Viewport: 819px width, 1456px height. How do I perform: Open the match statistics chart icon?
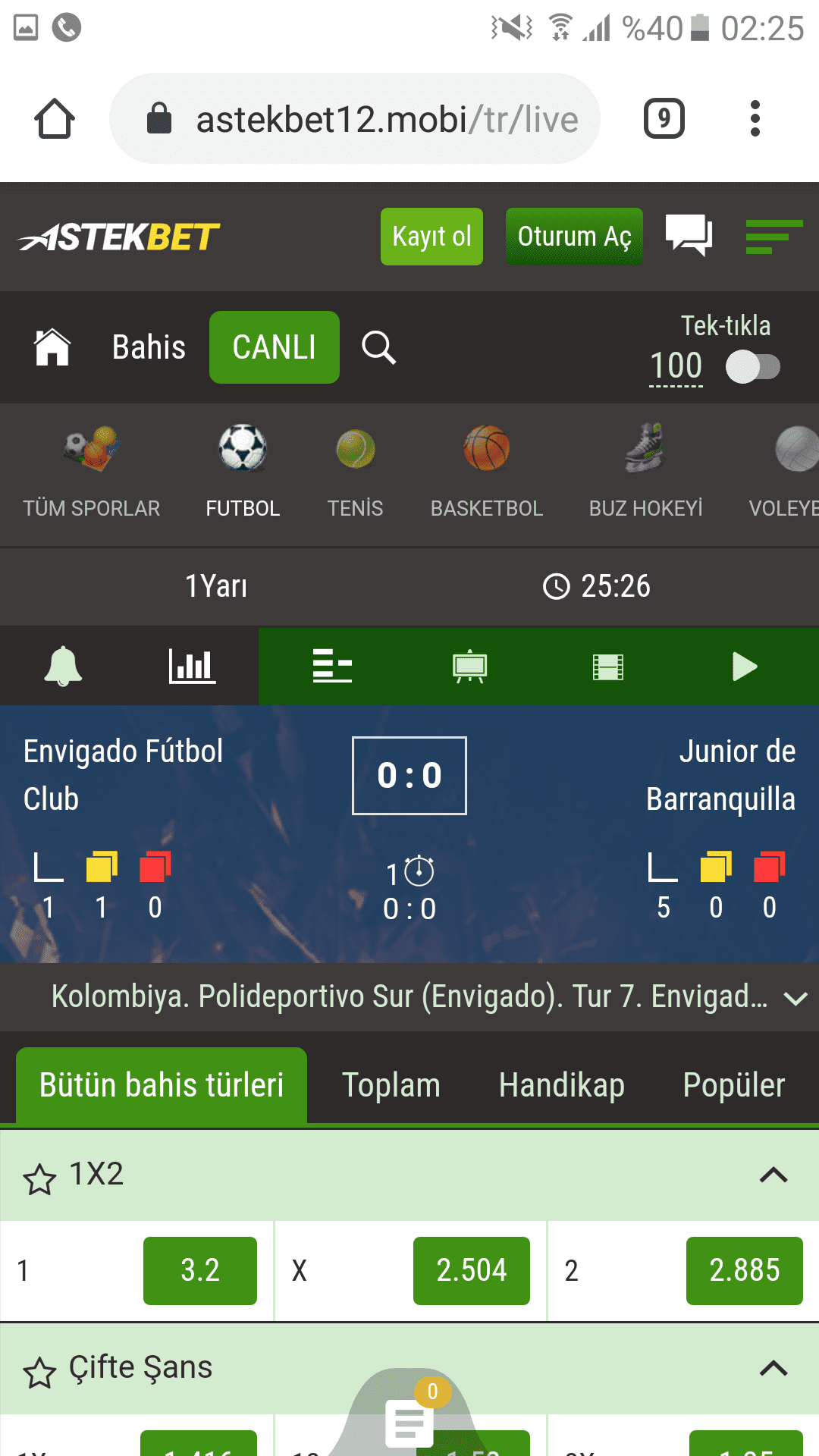[192, 667]
